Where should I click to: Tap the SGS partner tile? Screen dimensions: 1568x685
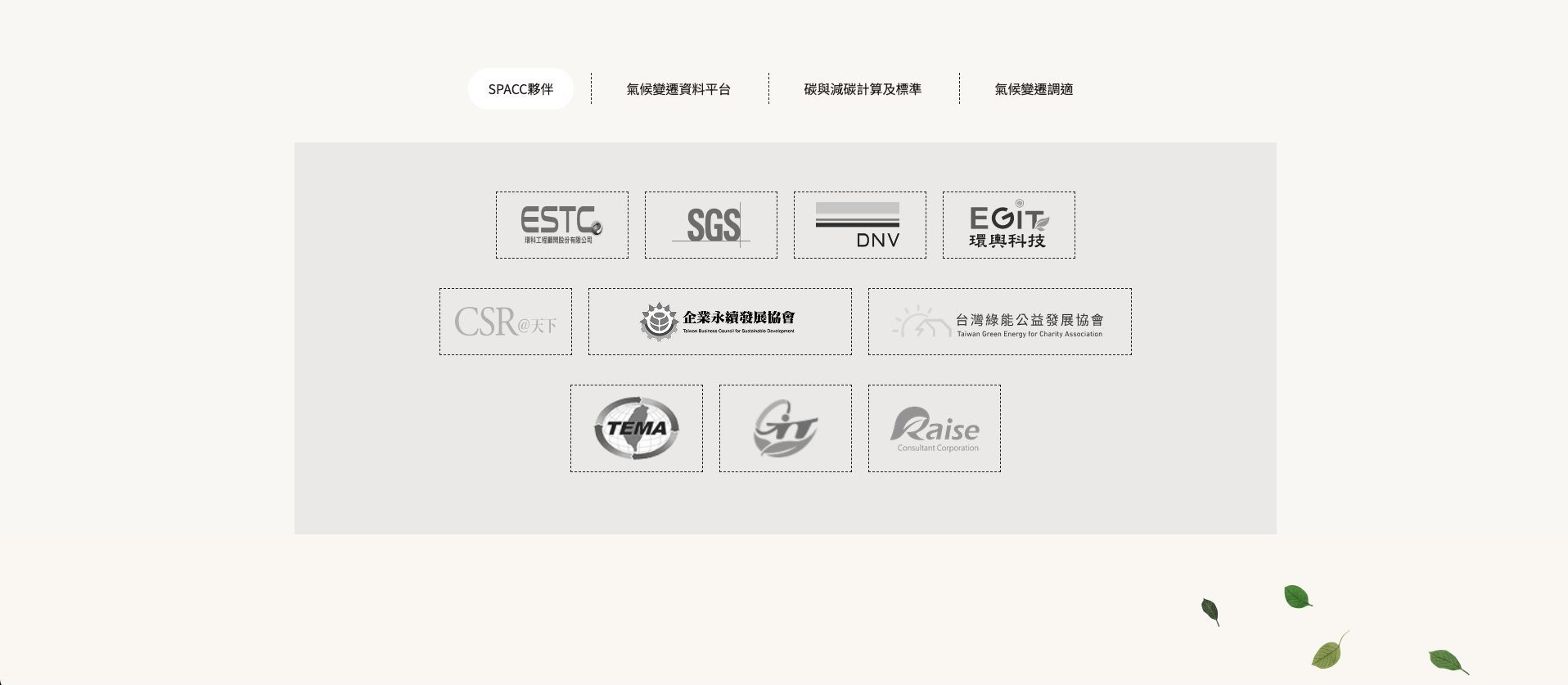711,225
